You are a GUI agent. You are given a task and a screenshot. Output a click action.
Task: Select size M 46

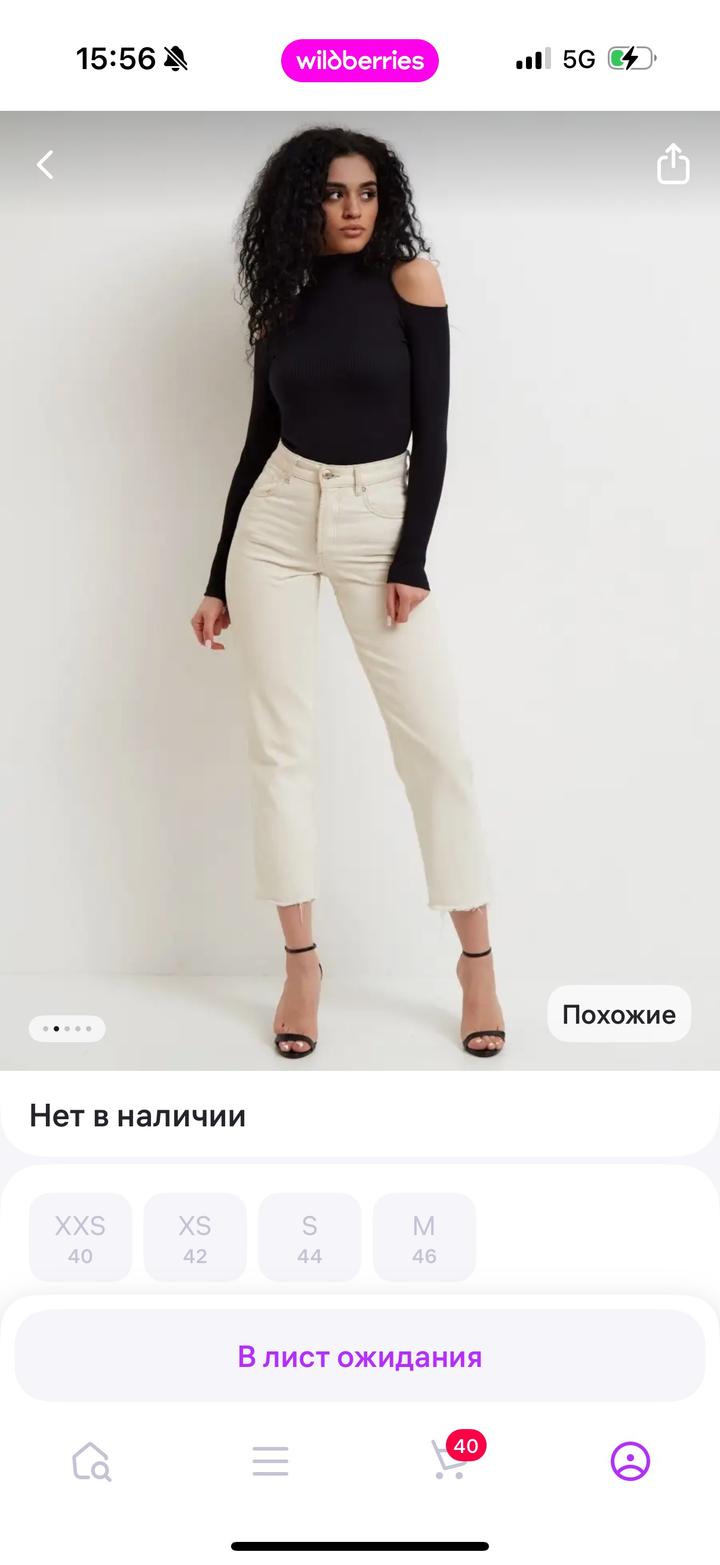[x=424, y=1237]
